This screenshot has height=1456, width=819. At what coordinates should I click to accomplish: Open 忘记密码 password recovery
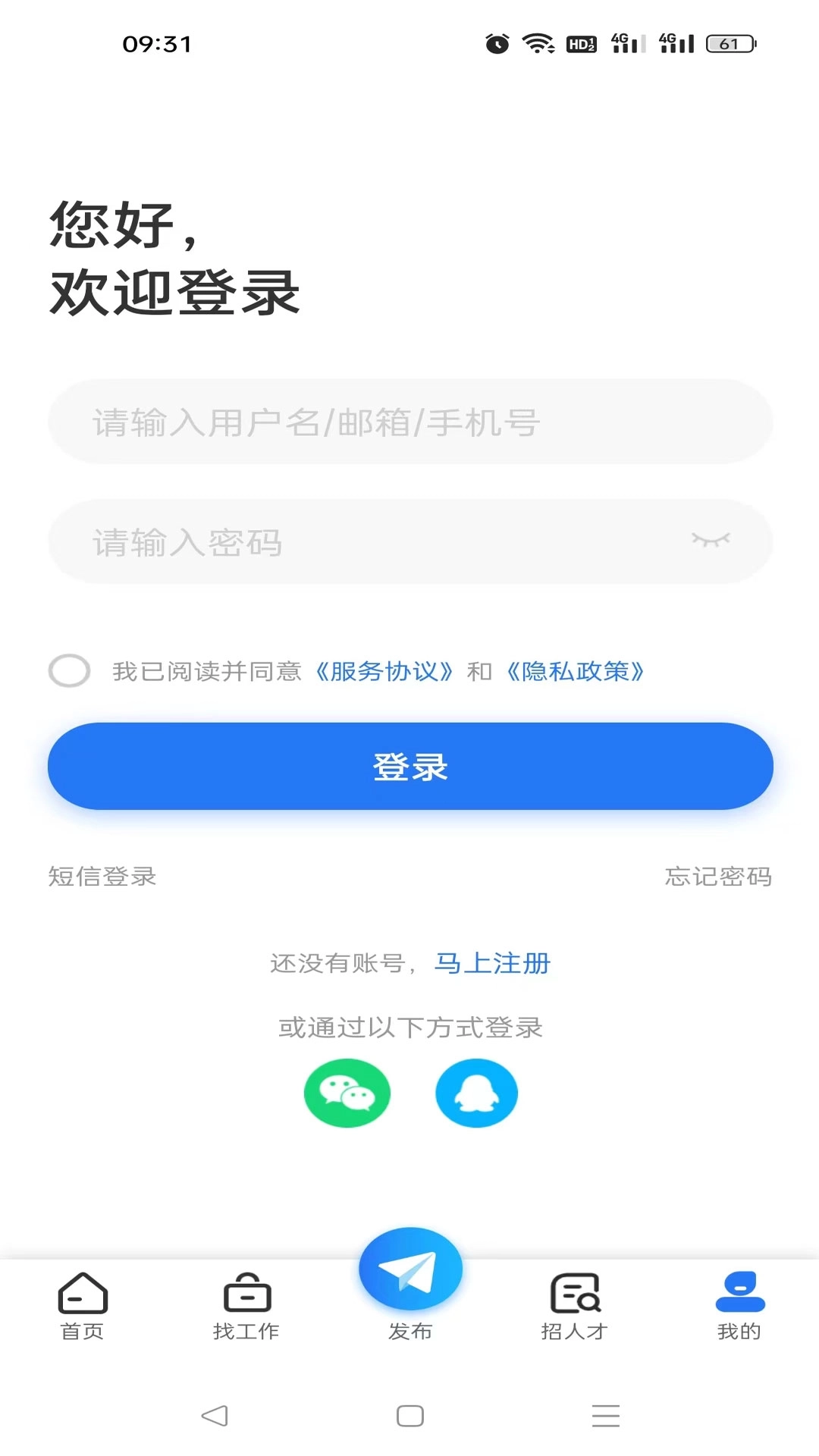[x=718, y=877]
